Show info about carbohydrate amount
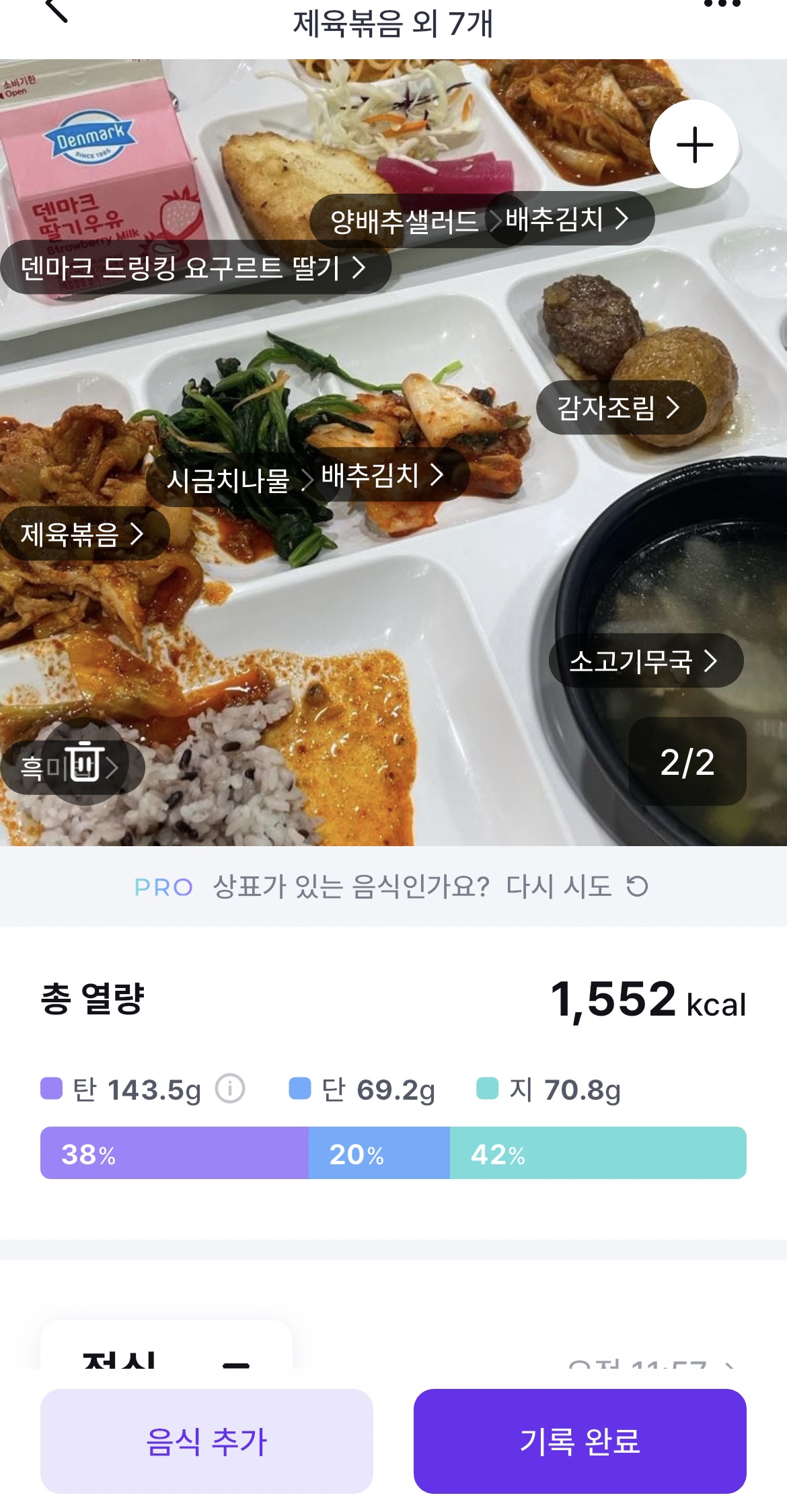Image resolution: width=787 pixels, height=1512 pixels. pos(230,1088)
